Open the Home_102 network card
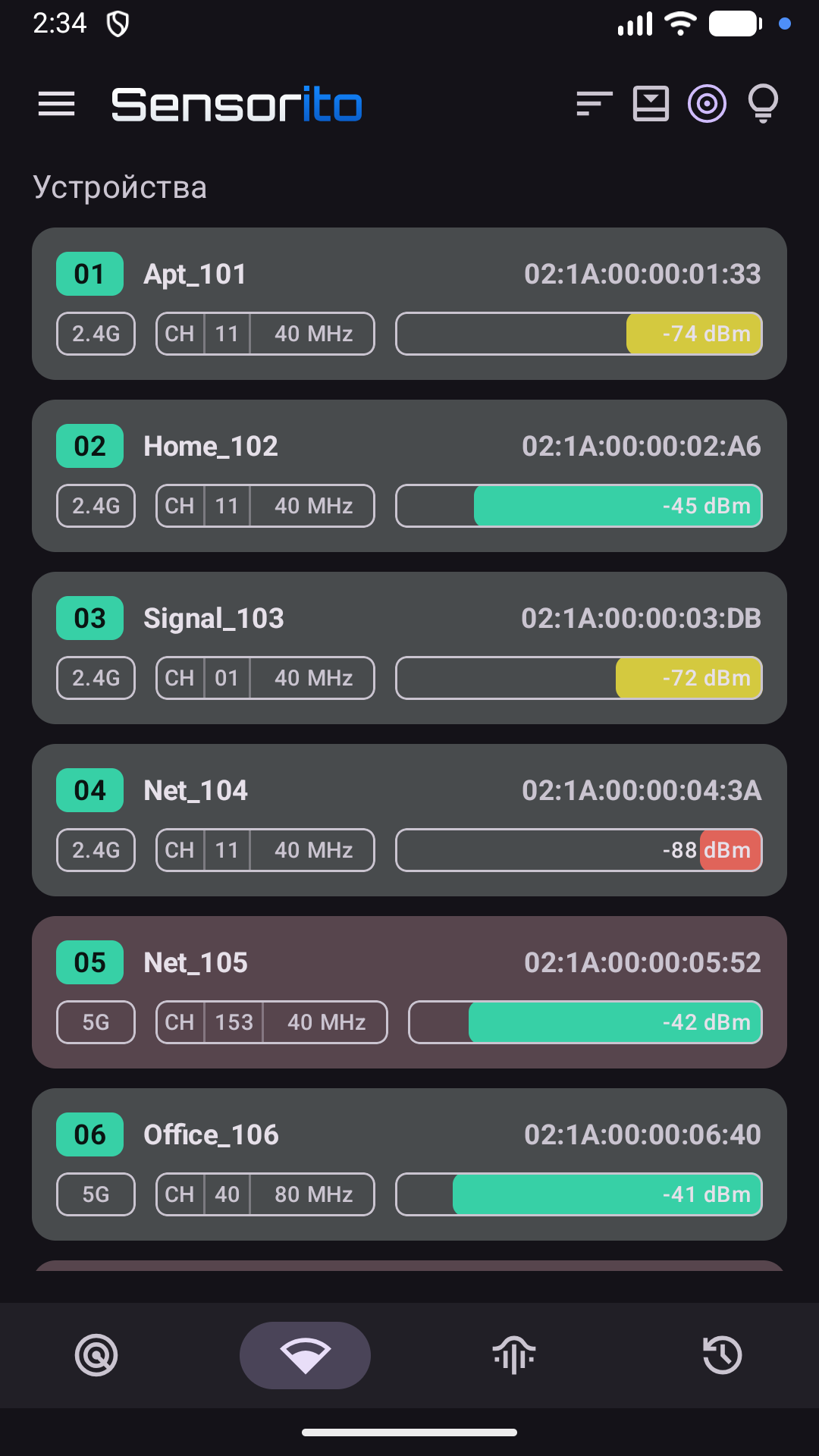This screenshot has height=1456, width=819. (409, 475)
